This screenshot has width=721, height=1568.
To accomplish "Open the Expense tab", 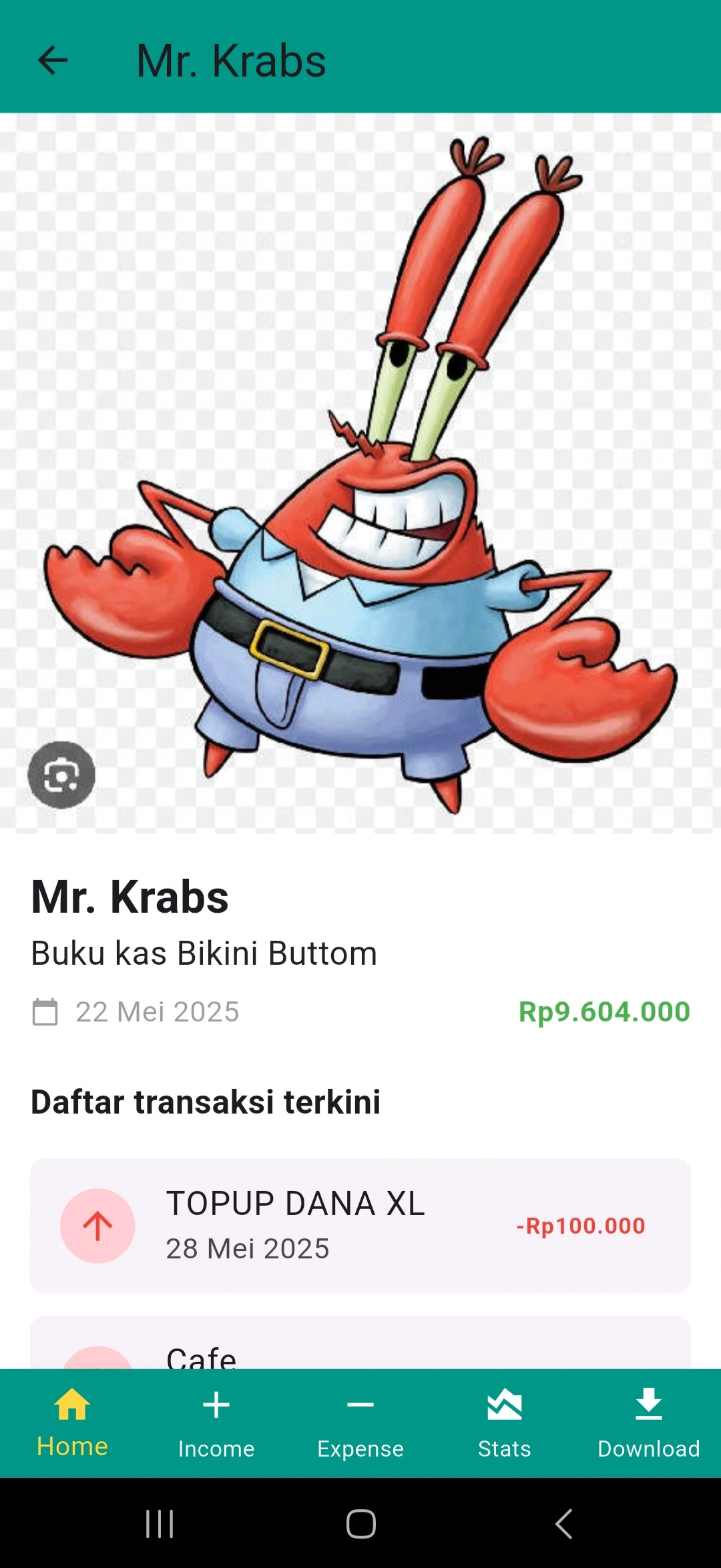I will click(x=360, y=1423).
